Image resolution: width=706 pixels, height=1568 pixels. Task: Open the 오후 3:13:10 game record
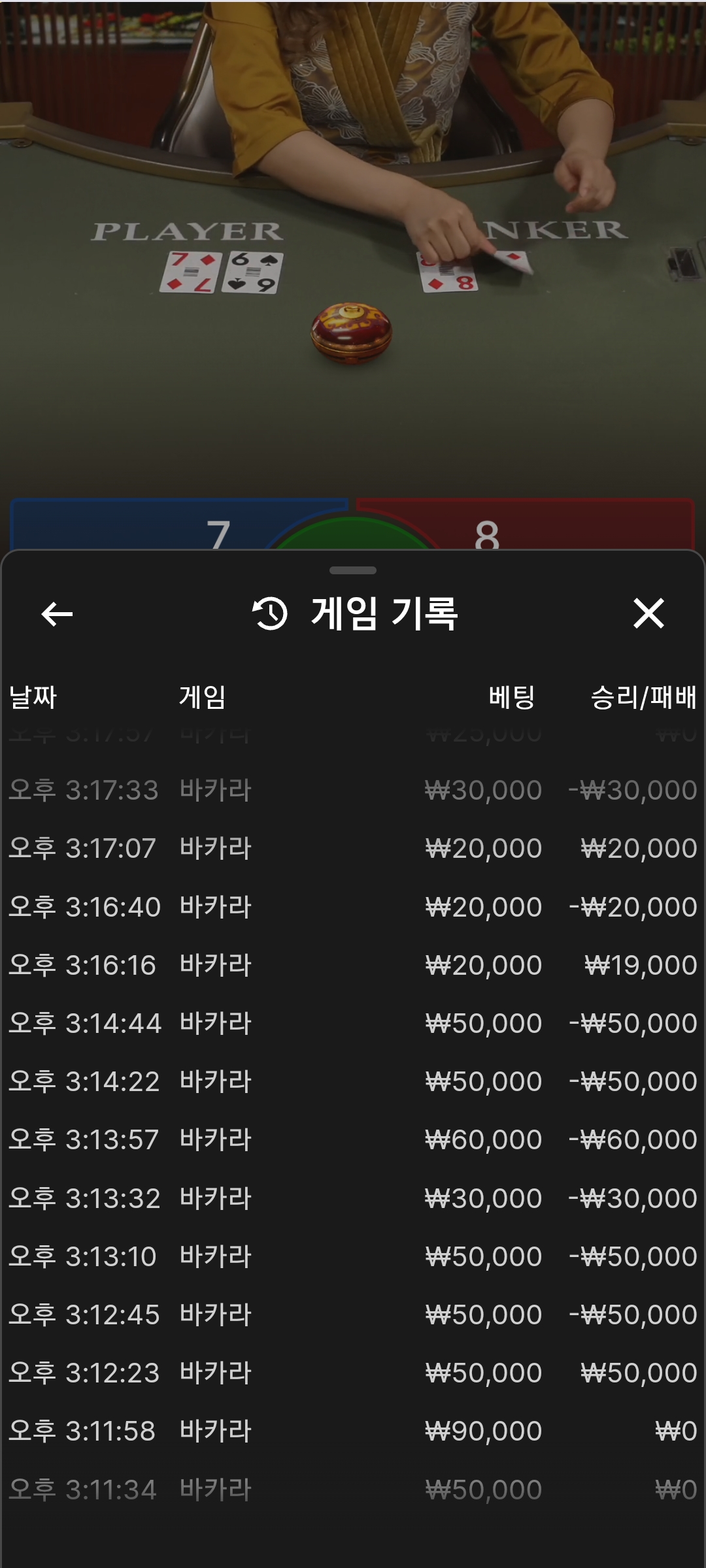[353, 1256]
